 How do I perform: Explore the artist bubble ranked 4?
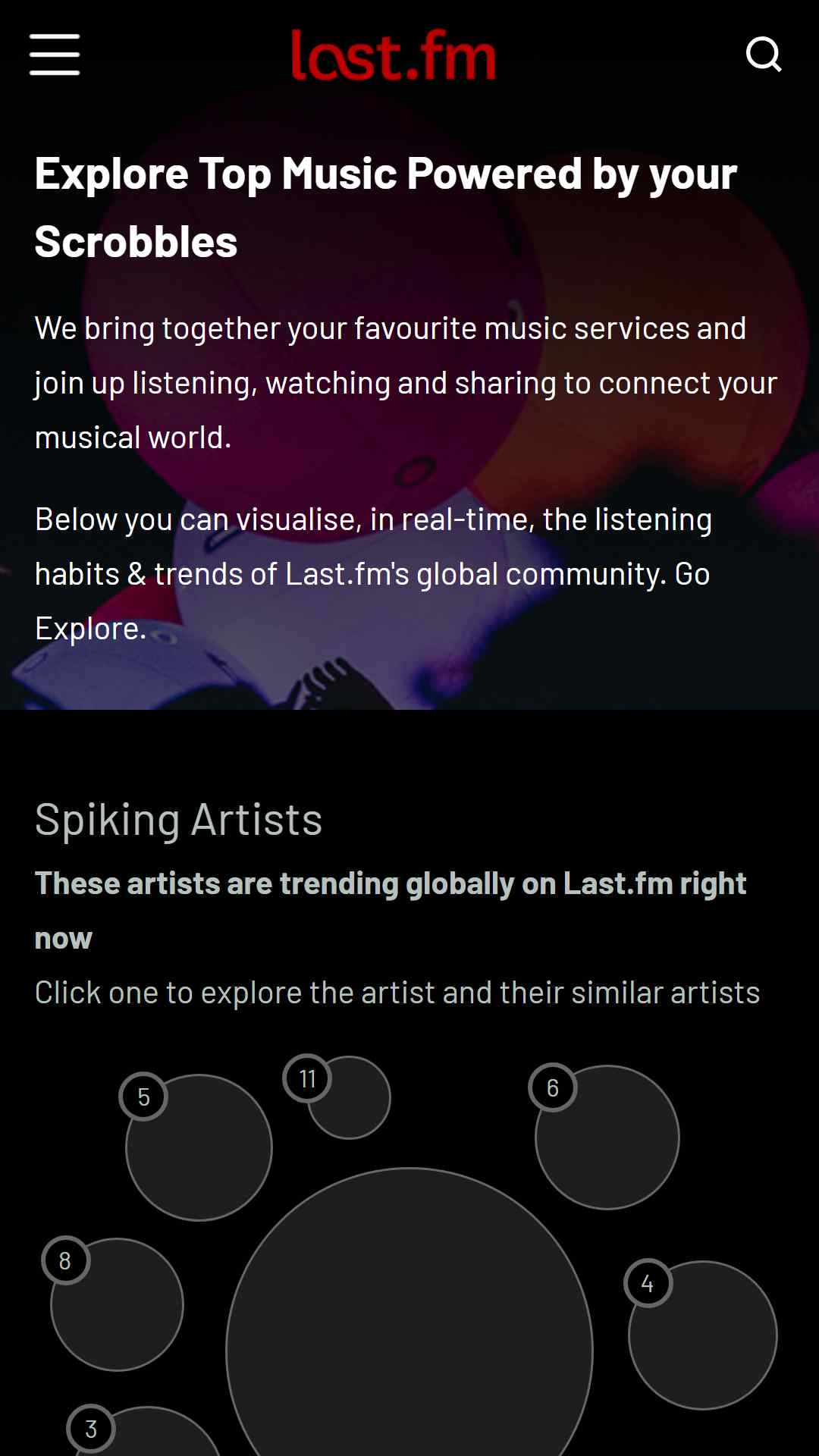(x=703, y=1335)
